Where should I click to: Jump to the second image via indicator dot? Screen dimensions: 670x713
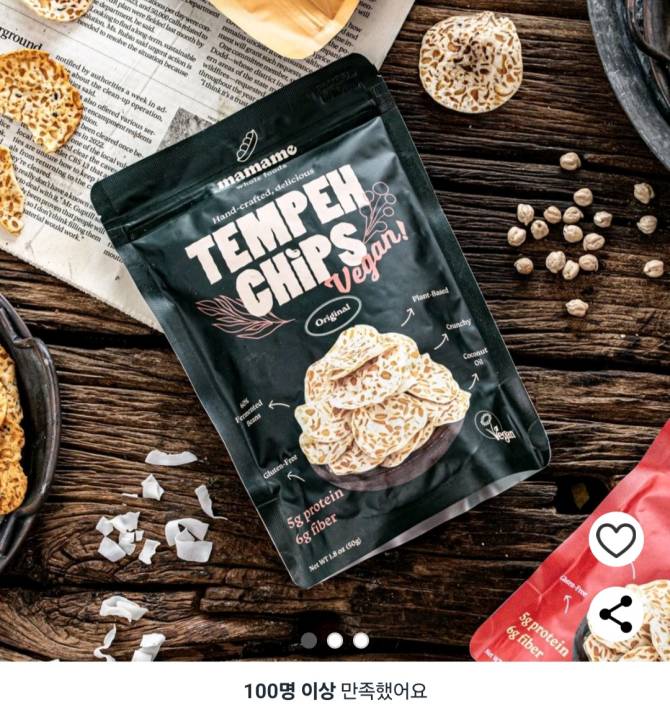[335, 640]
